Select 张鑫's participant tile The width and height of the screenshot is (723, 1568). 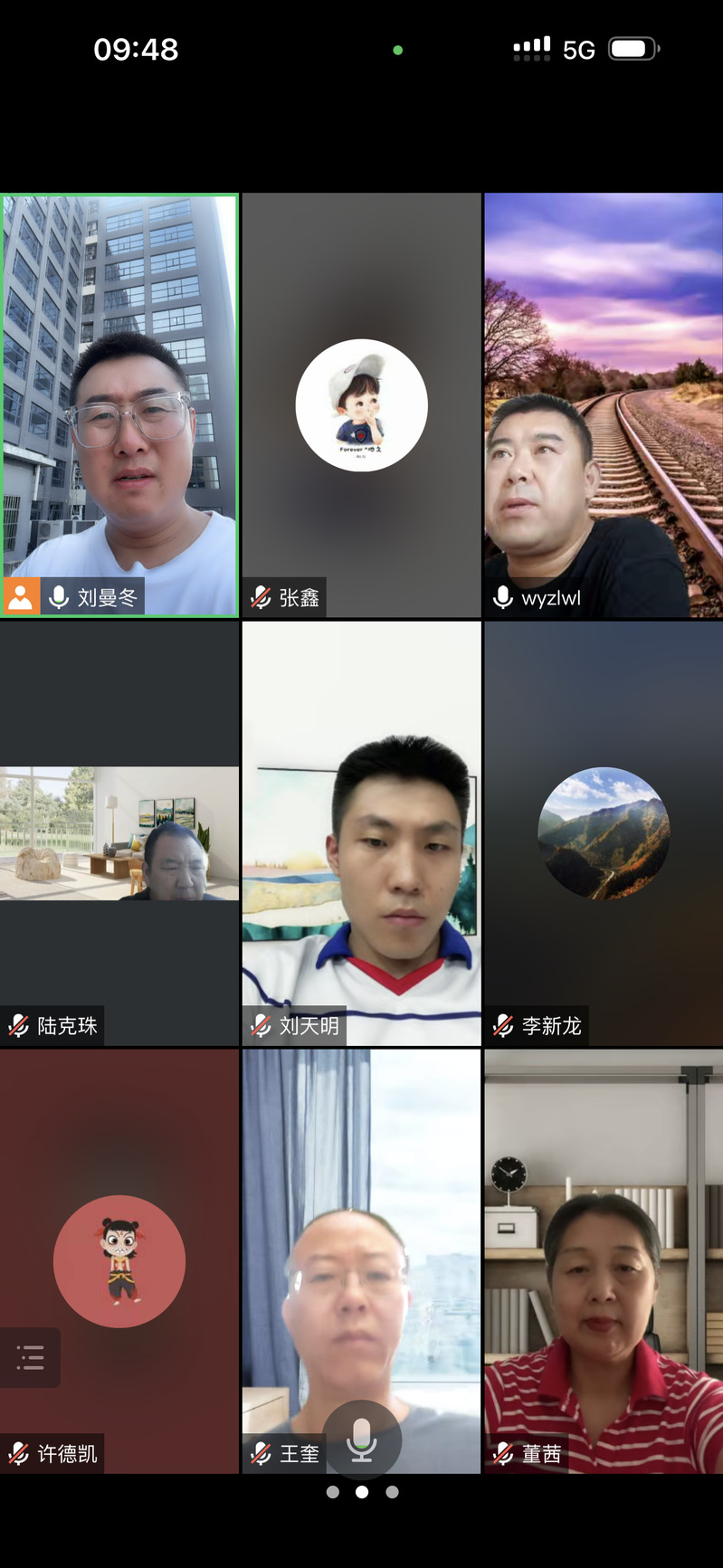pyautogui.click(x=361, y=404)
